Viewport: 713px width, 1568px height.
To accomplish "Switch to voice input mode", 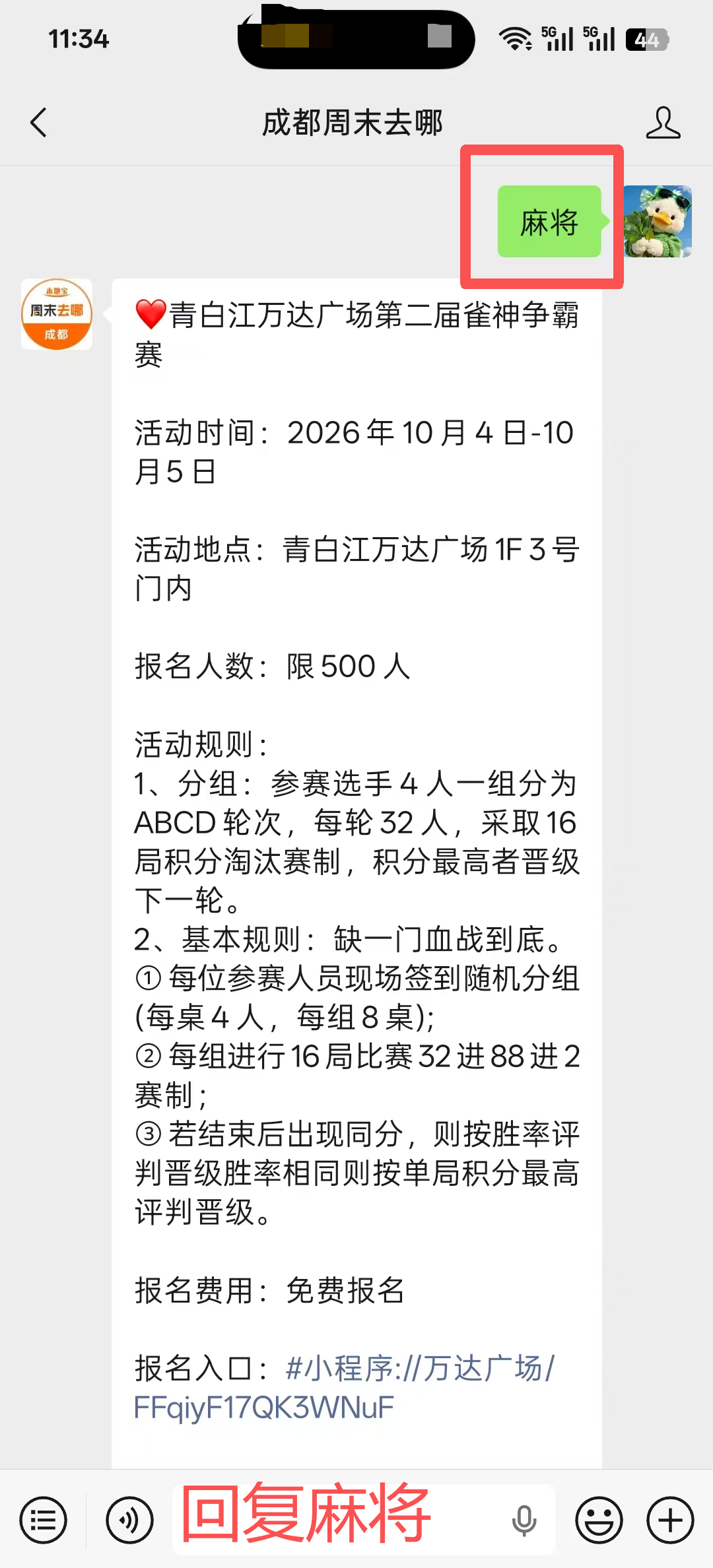I will [x=130, y=1520].
